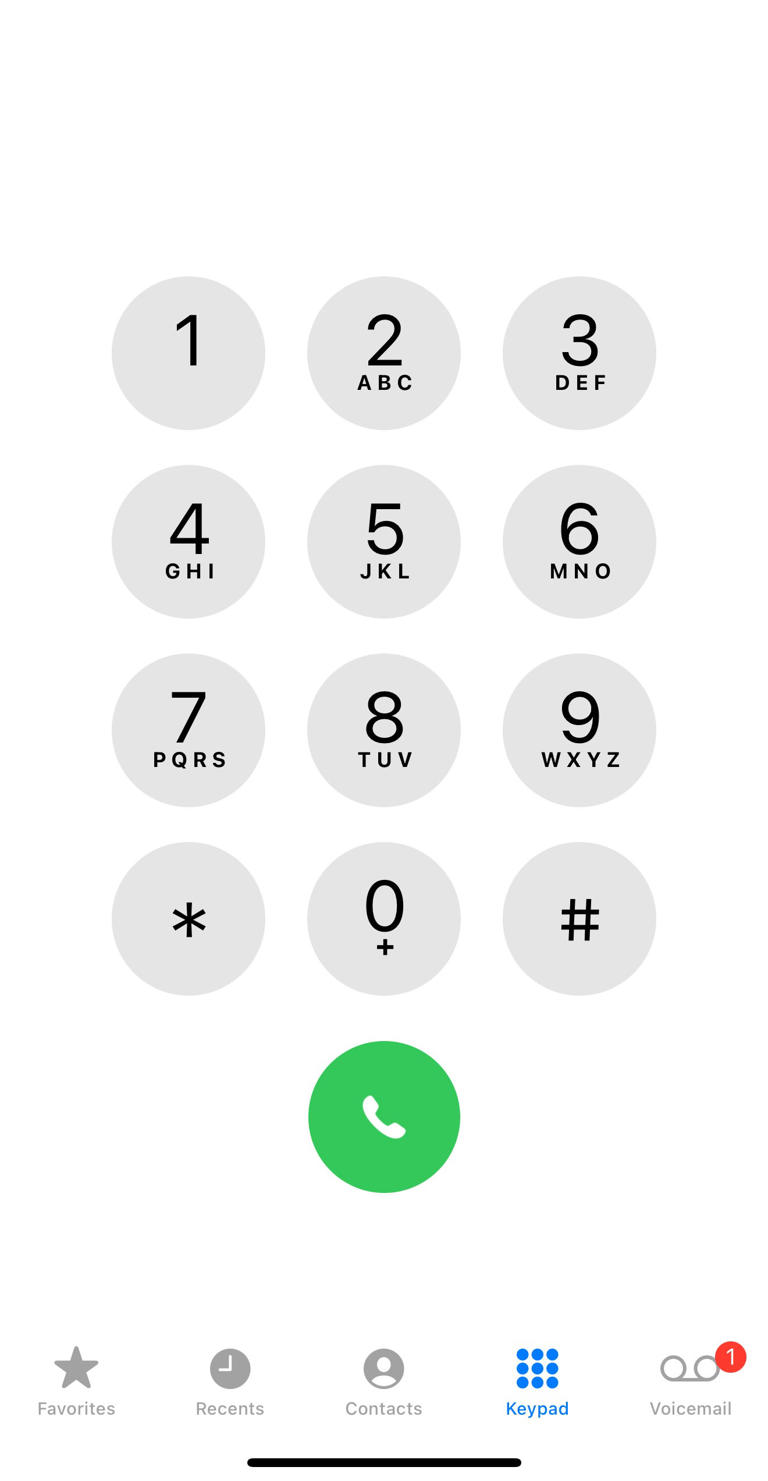Open the Favorites tab
Viewport: 768px width, 1481px height.
[76, 1381]
